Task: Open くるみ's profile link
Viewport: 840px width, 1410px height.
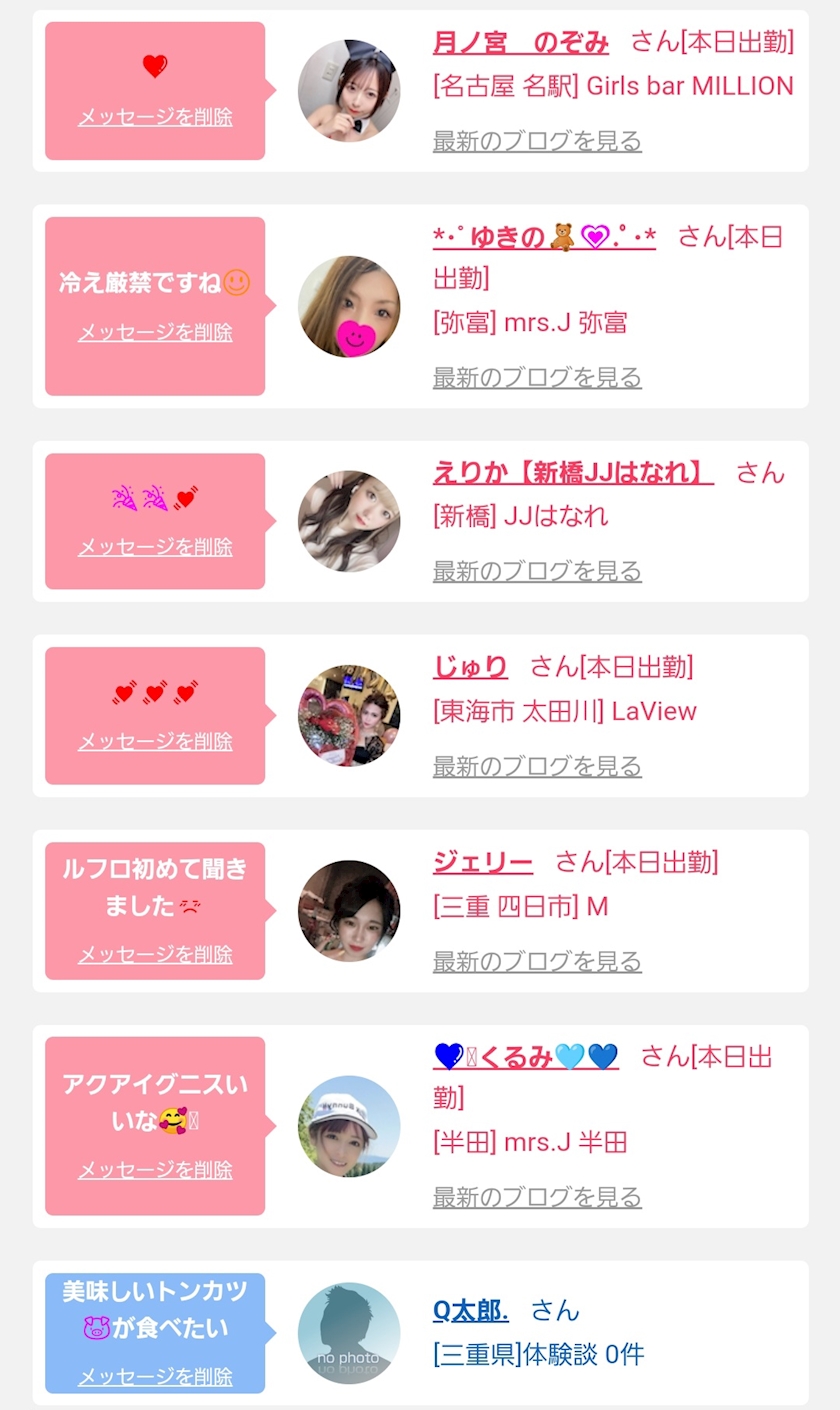Action: (526, 1057)
